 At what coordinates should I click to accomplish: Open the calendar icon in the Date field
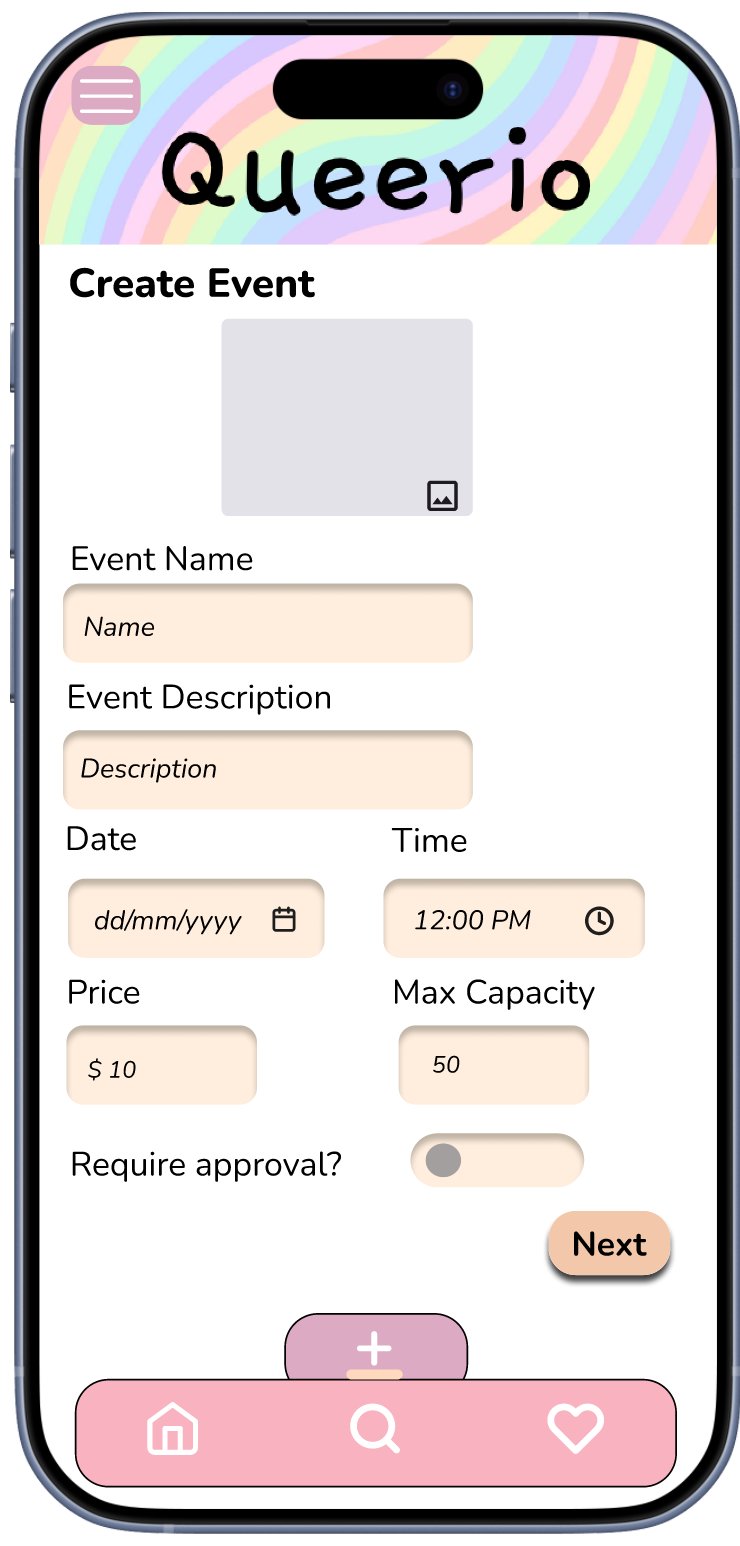(x=285, y=918)
